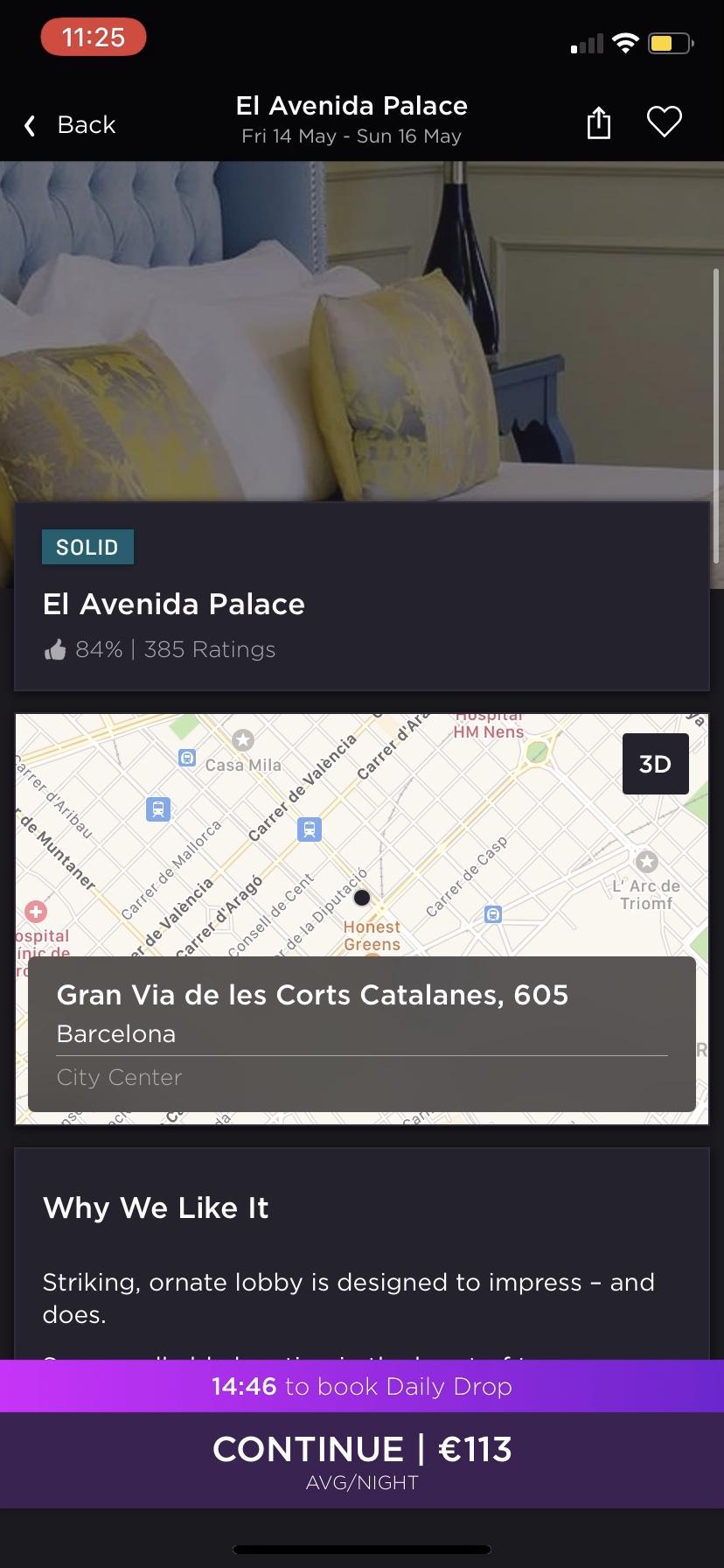This screenshot has height=1568, width=724.
Task: Switch the map to 3D view
Action: point(655,764)
